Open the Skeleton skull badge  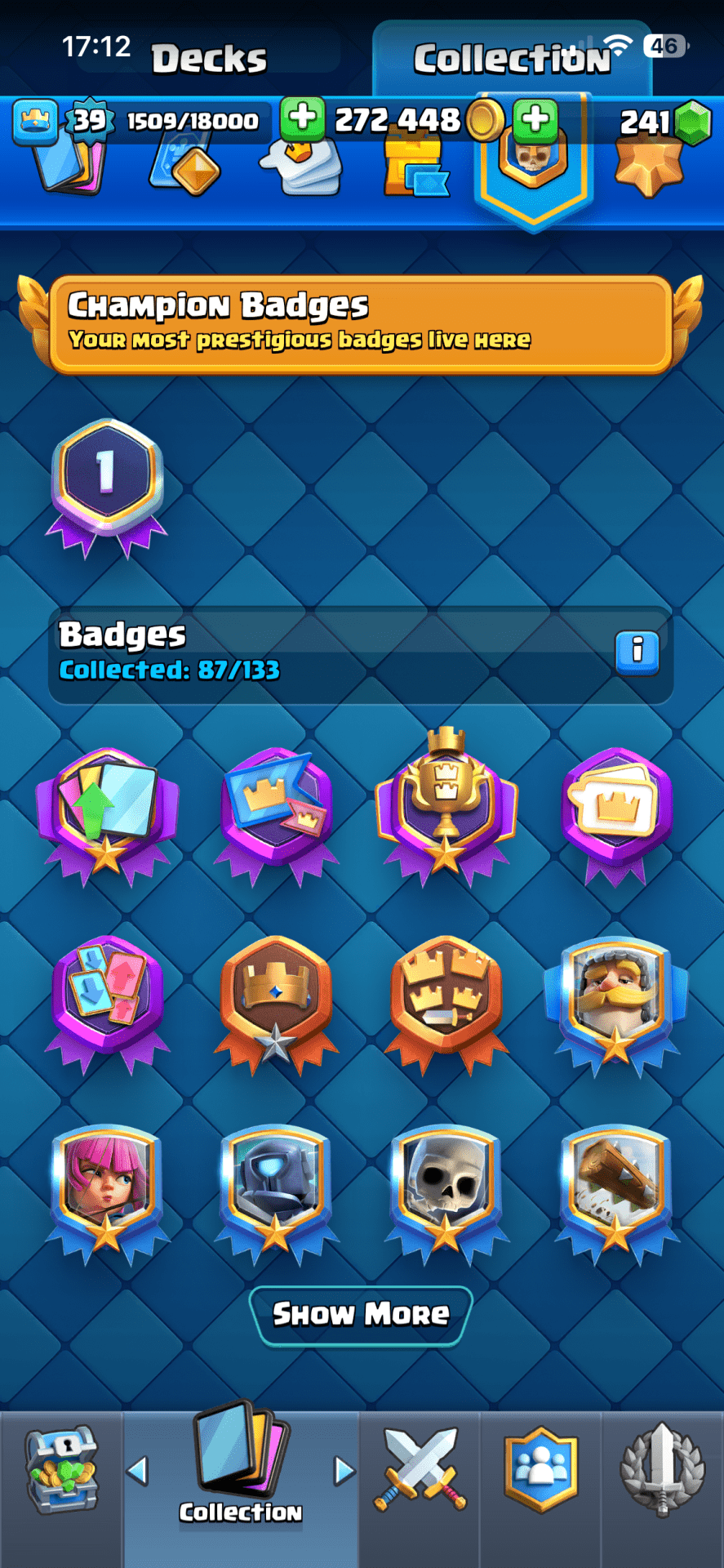[x=446, y=1190]
